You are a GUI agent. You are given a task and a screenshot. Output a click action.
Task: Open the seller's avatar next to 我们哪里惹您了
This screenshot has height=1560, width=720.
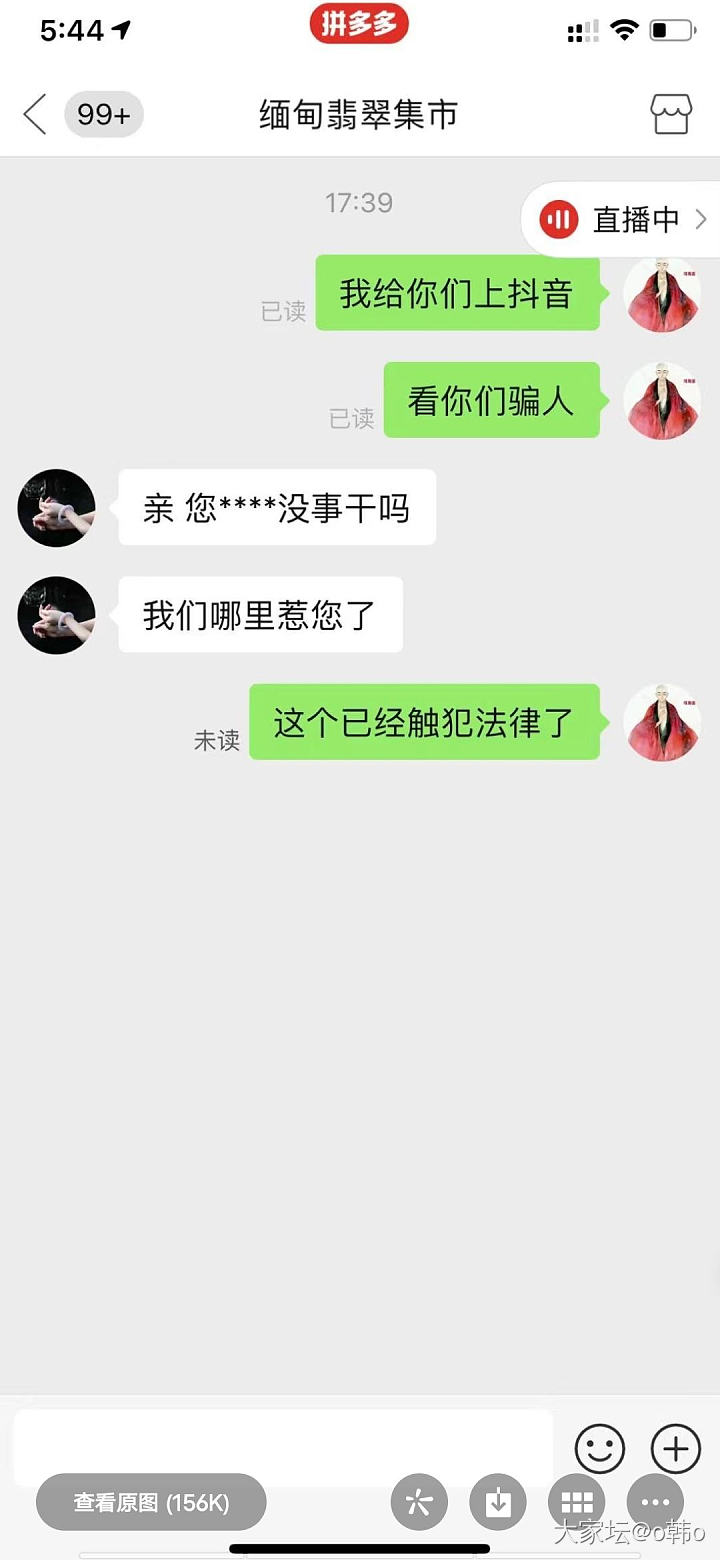click(57, 615)
